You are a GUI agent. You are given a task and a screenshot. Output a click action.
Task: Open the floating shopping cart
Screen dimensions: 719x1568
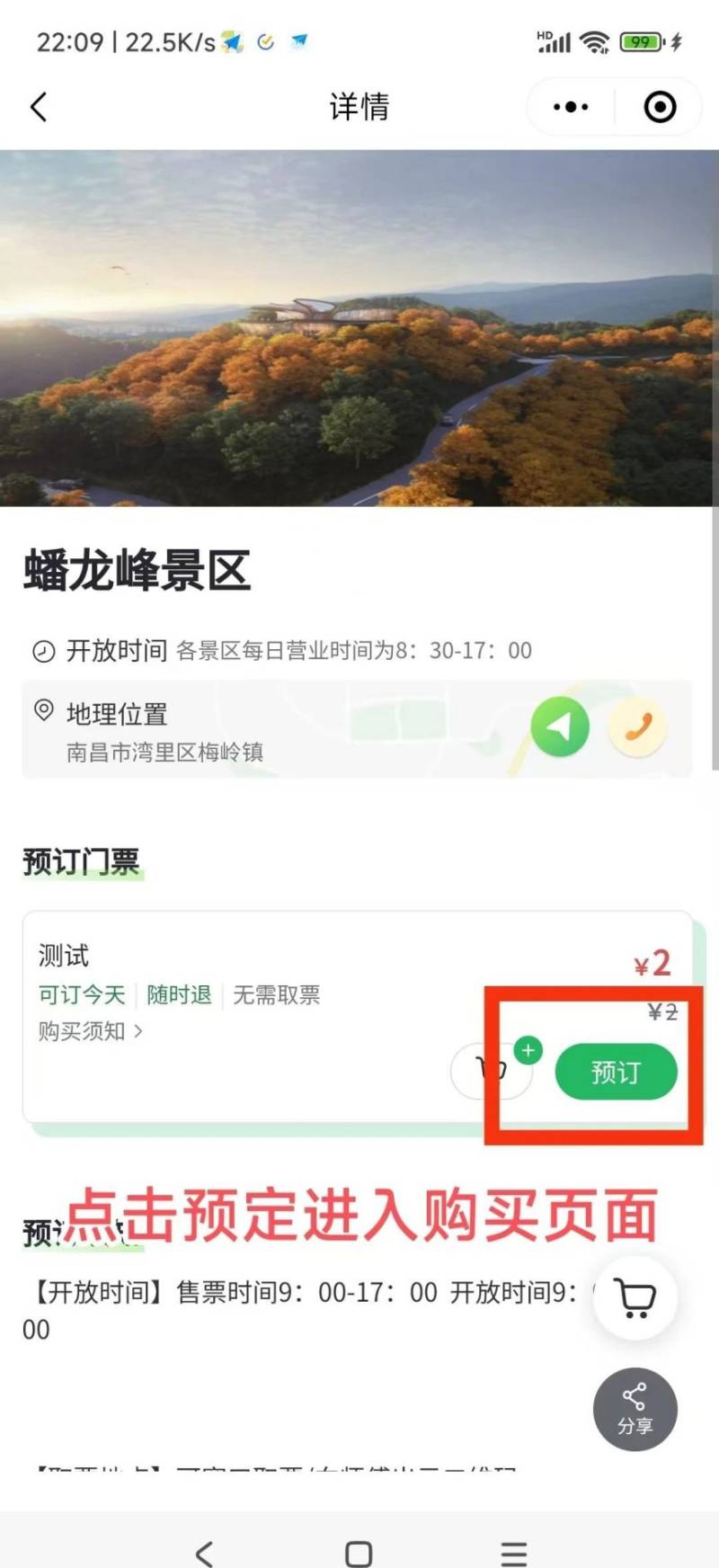coord(635,1298)
